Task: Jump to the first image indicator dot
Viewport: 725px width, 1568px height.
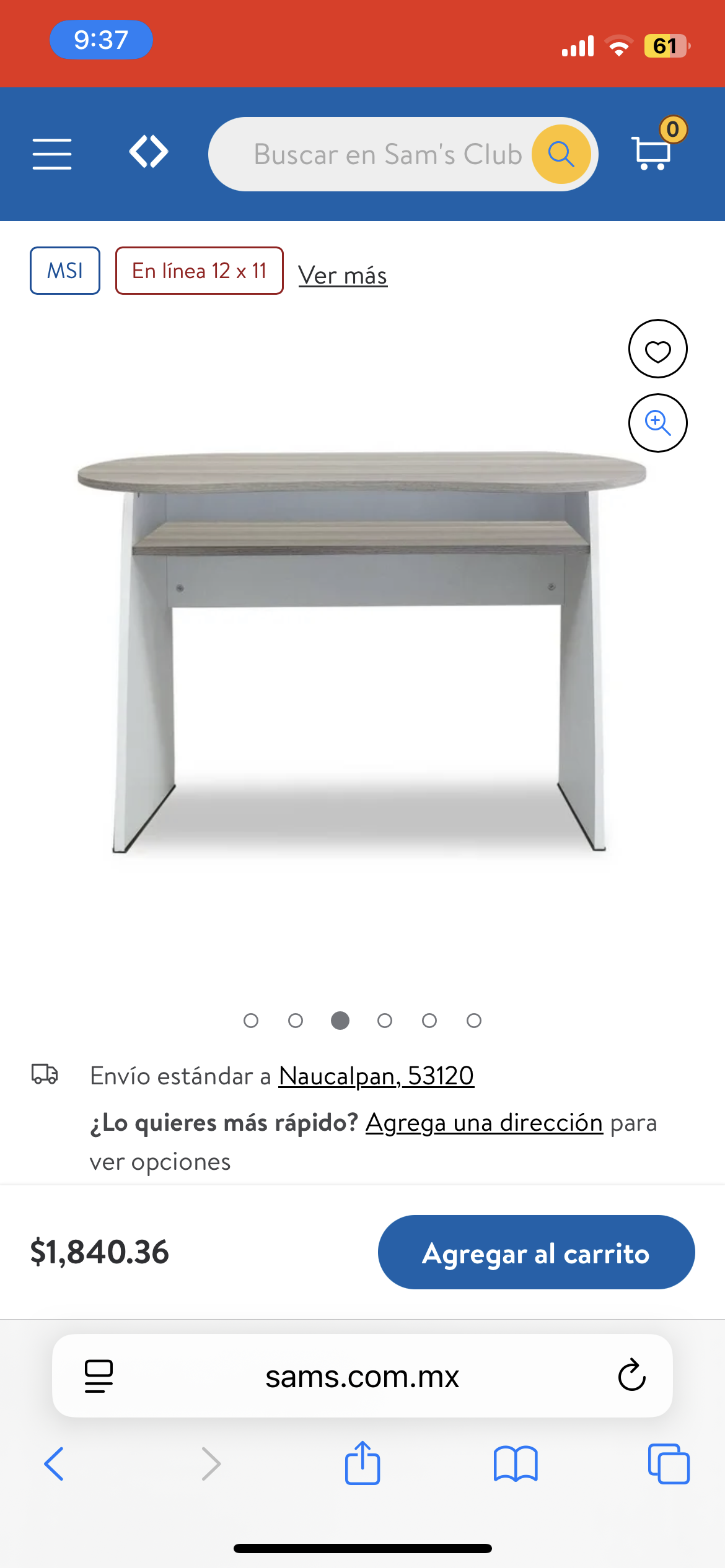Action: 251,1021
